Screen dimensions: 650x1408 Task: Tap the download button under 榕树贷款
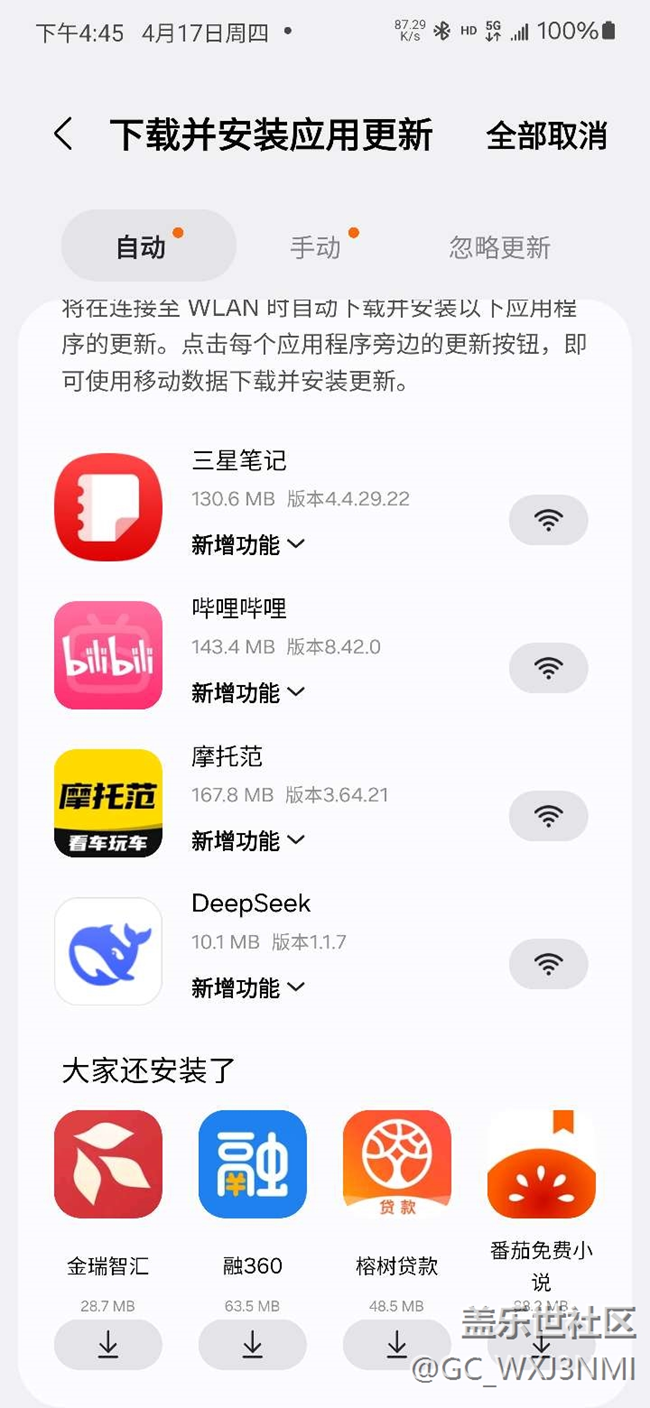397,1344
